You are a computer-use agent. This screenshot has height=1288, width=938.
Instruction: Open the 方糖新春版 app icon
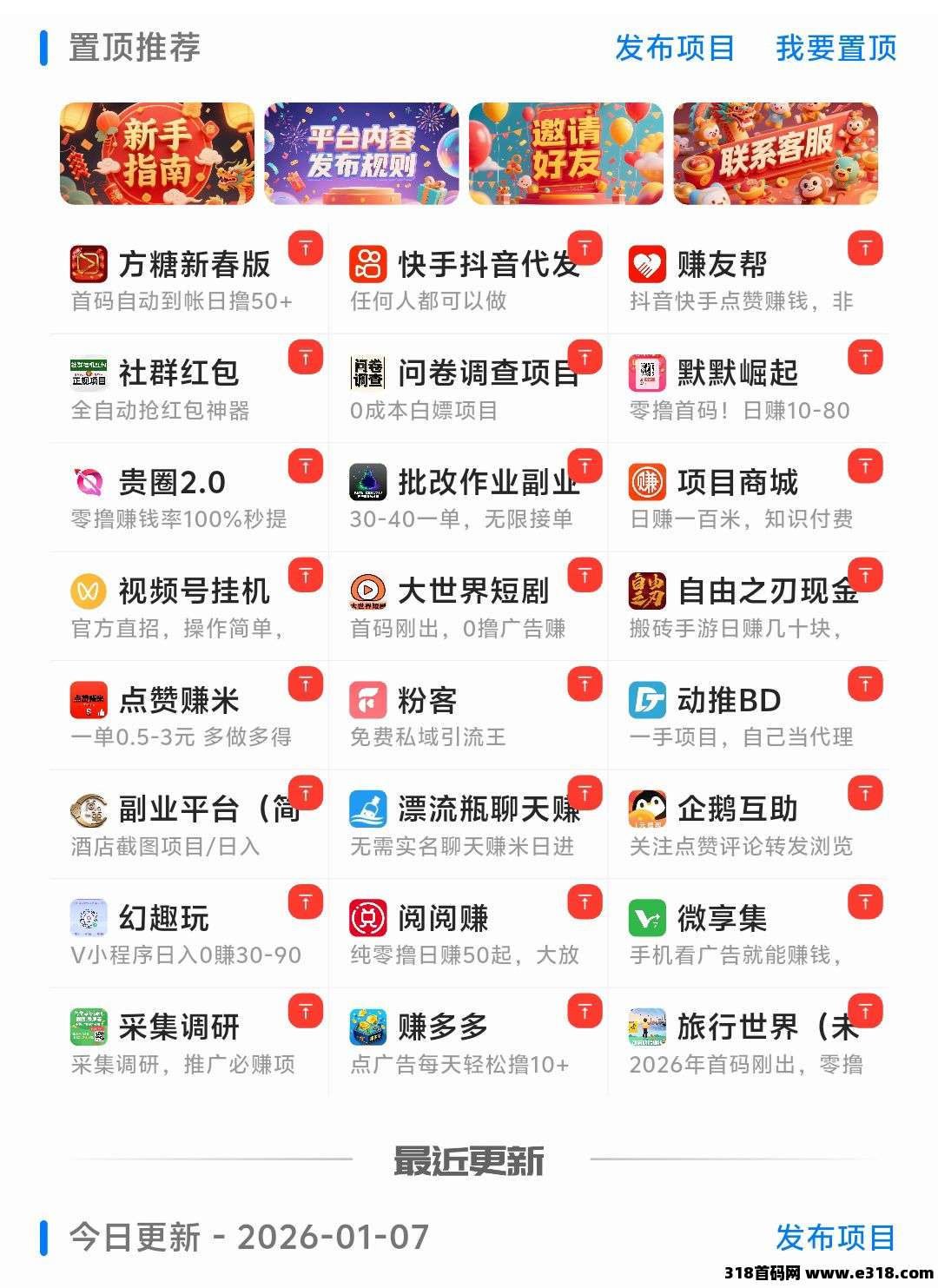[x=87, y=267]
